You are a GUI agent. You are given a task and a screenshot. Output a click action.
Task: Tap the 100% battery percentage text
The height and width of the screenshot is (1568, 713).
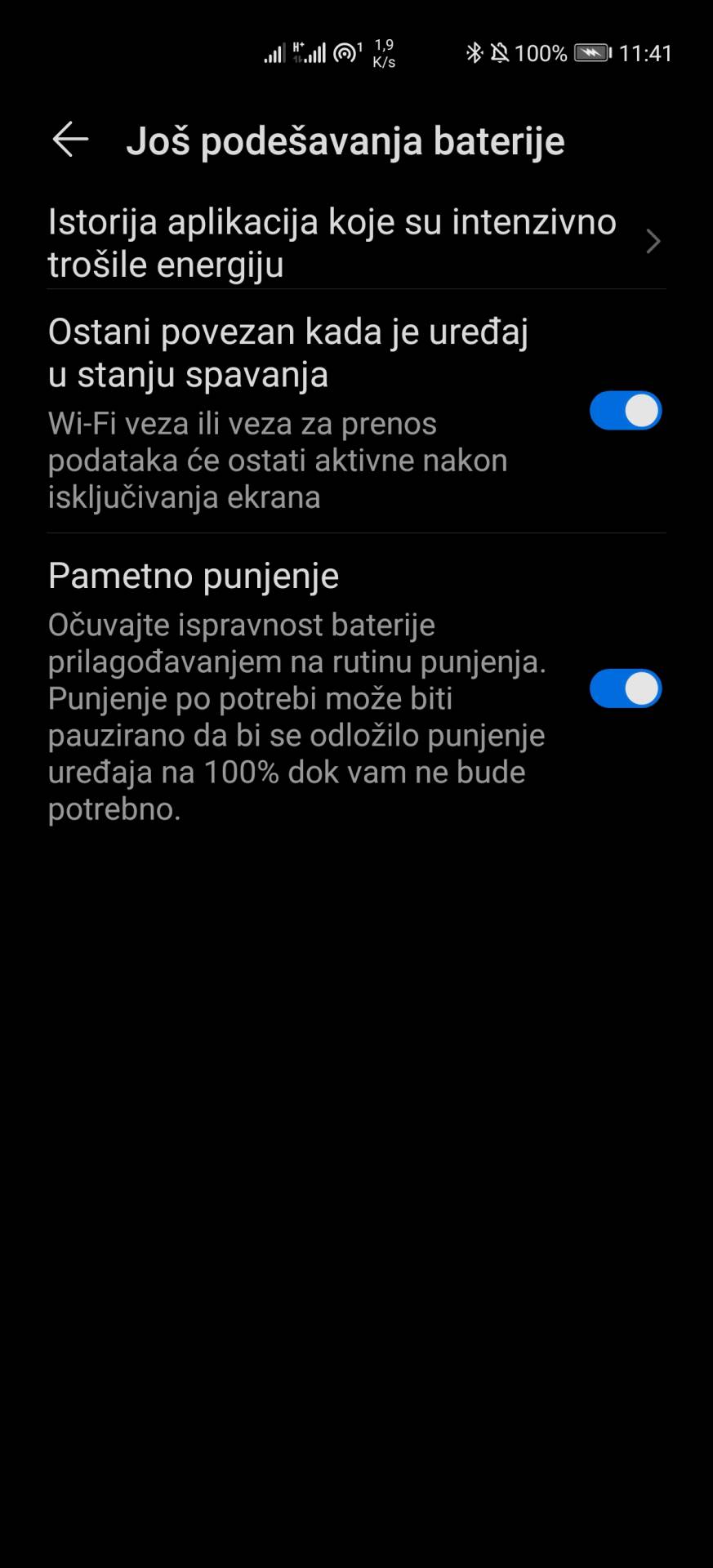pyautogui.click(x=540, y=52)
